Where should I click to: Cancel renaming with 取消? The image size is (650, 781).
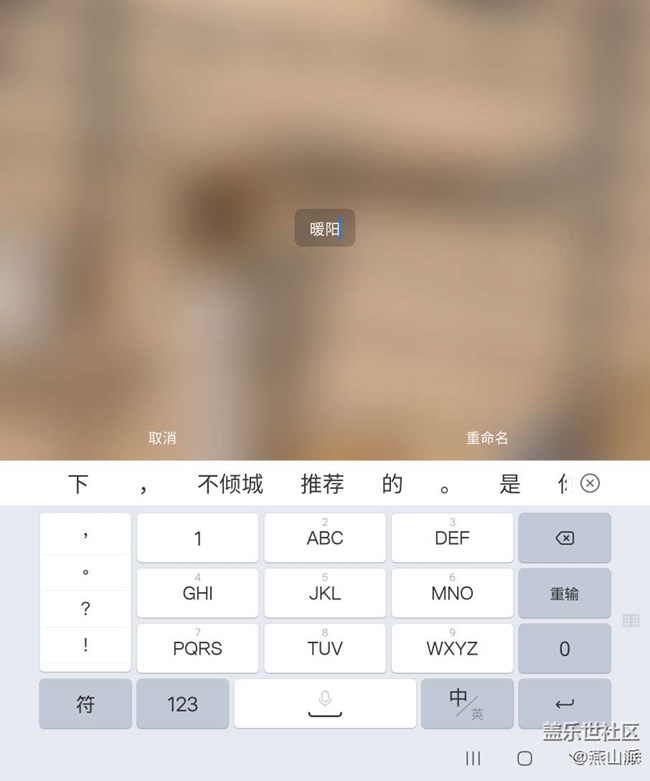162,438
